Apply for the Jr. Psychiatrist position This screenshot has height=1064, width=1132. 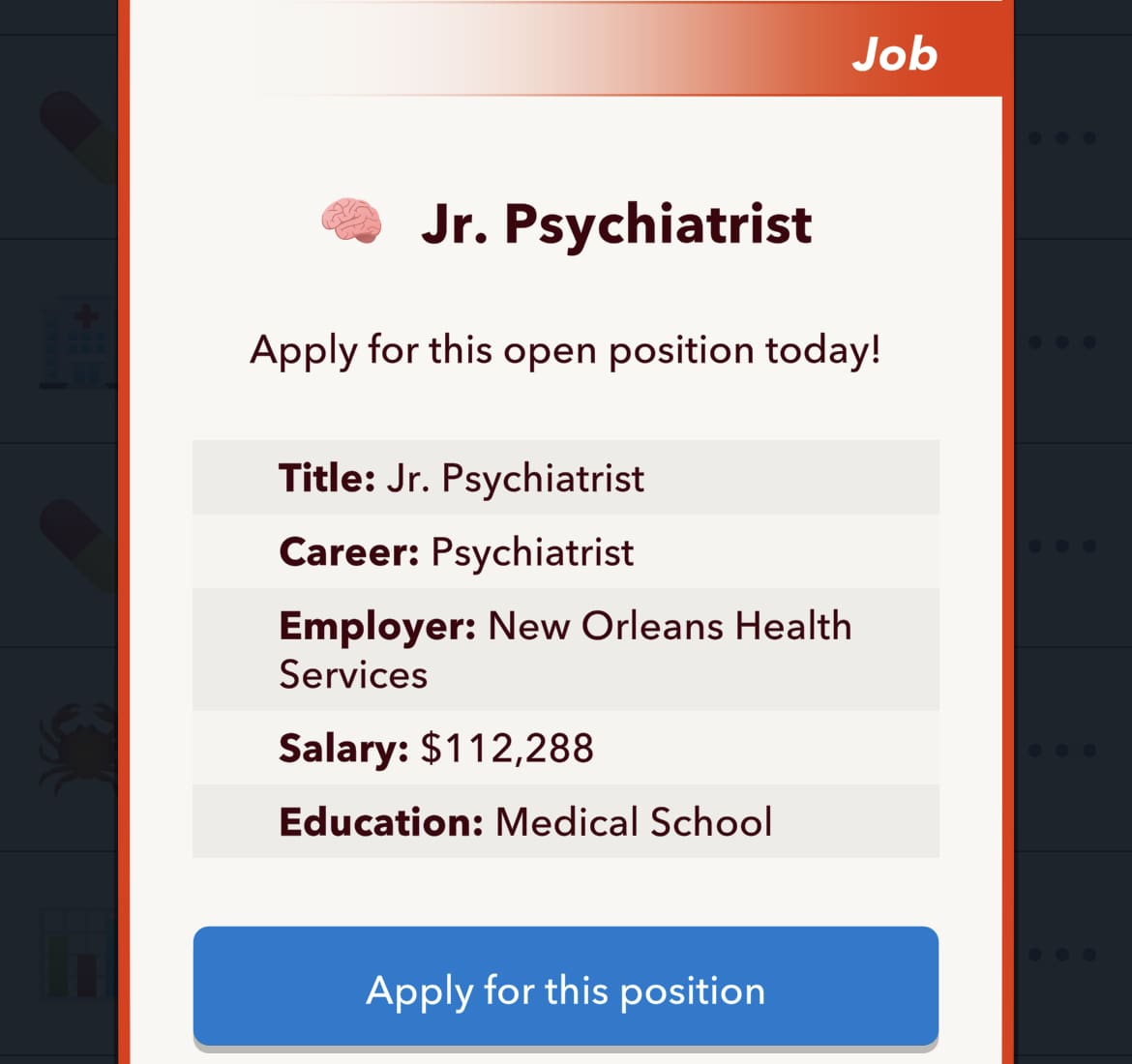pos(565,989)
